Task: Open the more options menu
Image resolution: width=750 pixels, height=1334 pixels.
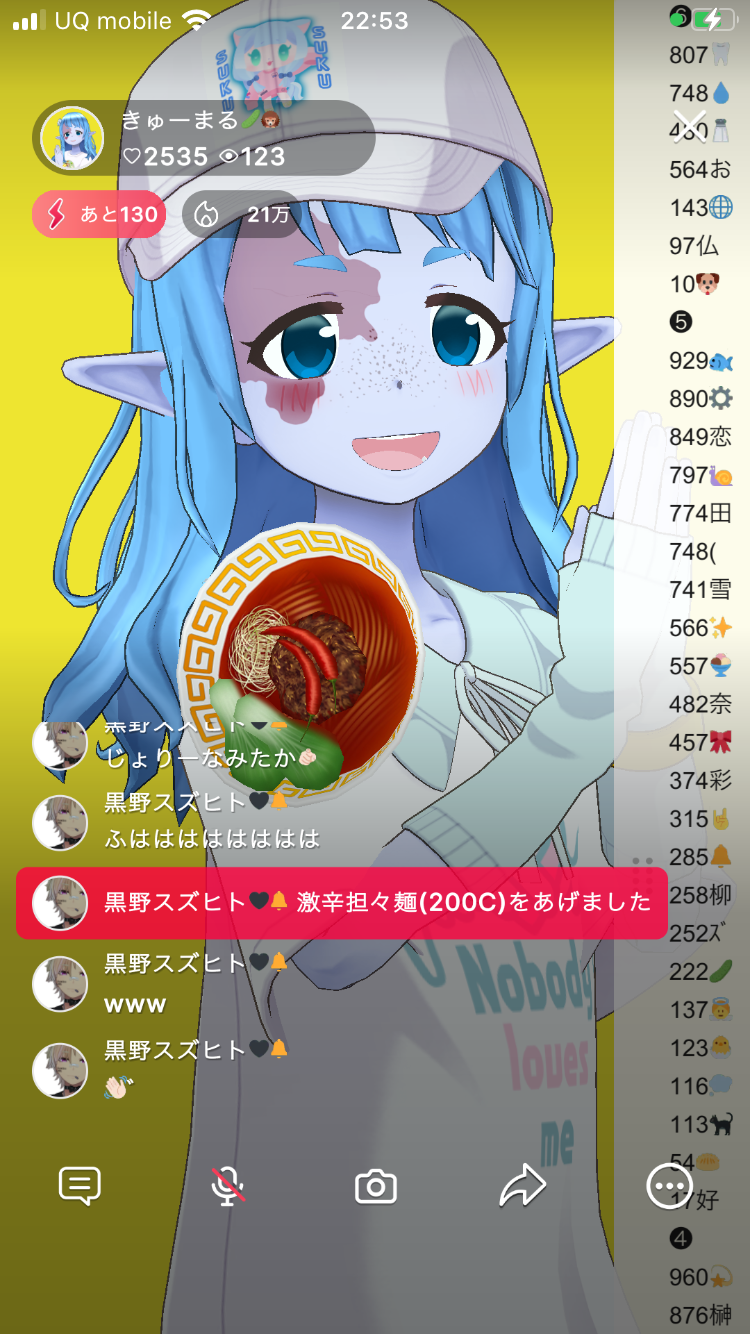Action: (669, 1187)
